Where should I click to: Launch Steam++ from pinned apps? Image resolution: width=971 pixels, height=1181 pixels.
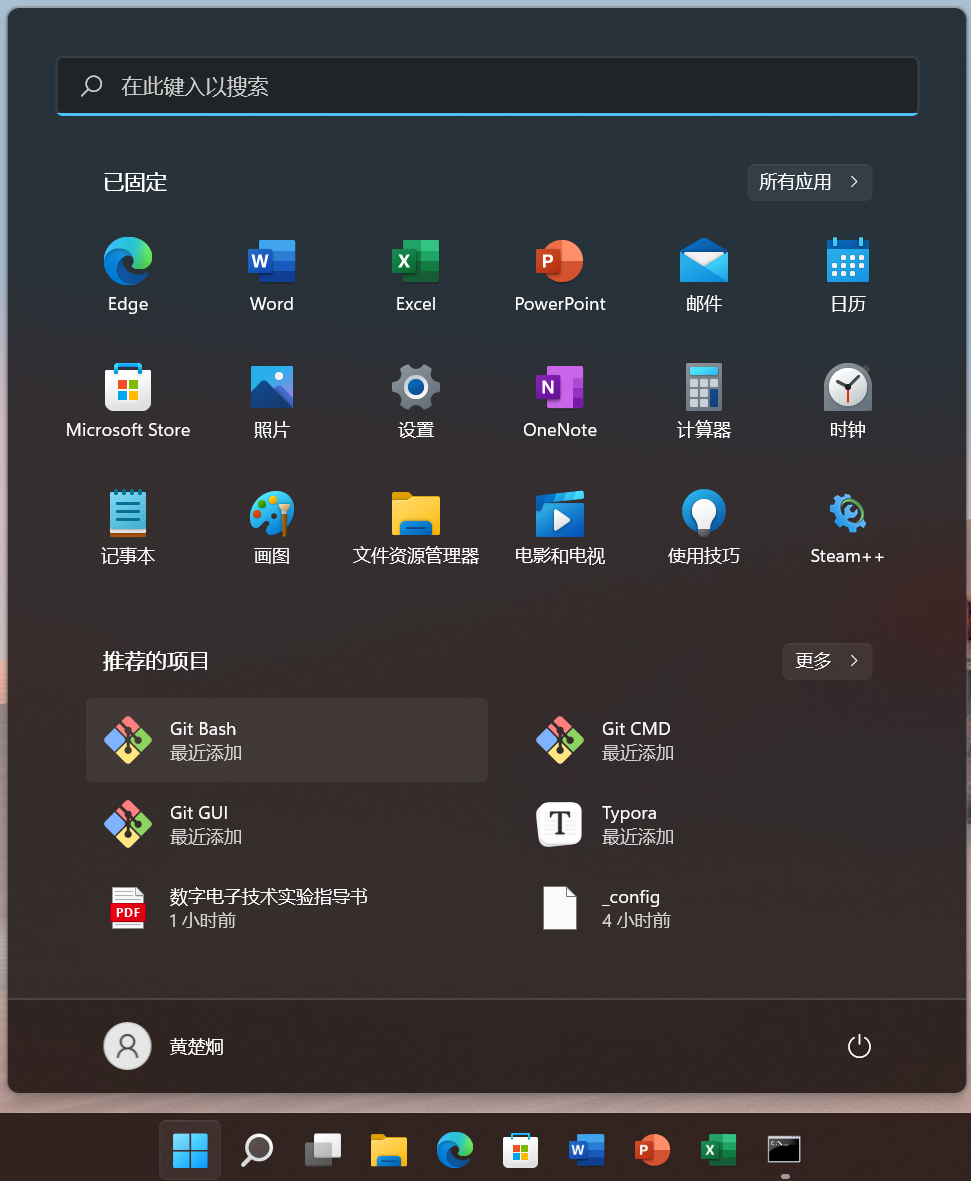847,527
